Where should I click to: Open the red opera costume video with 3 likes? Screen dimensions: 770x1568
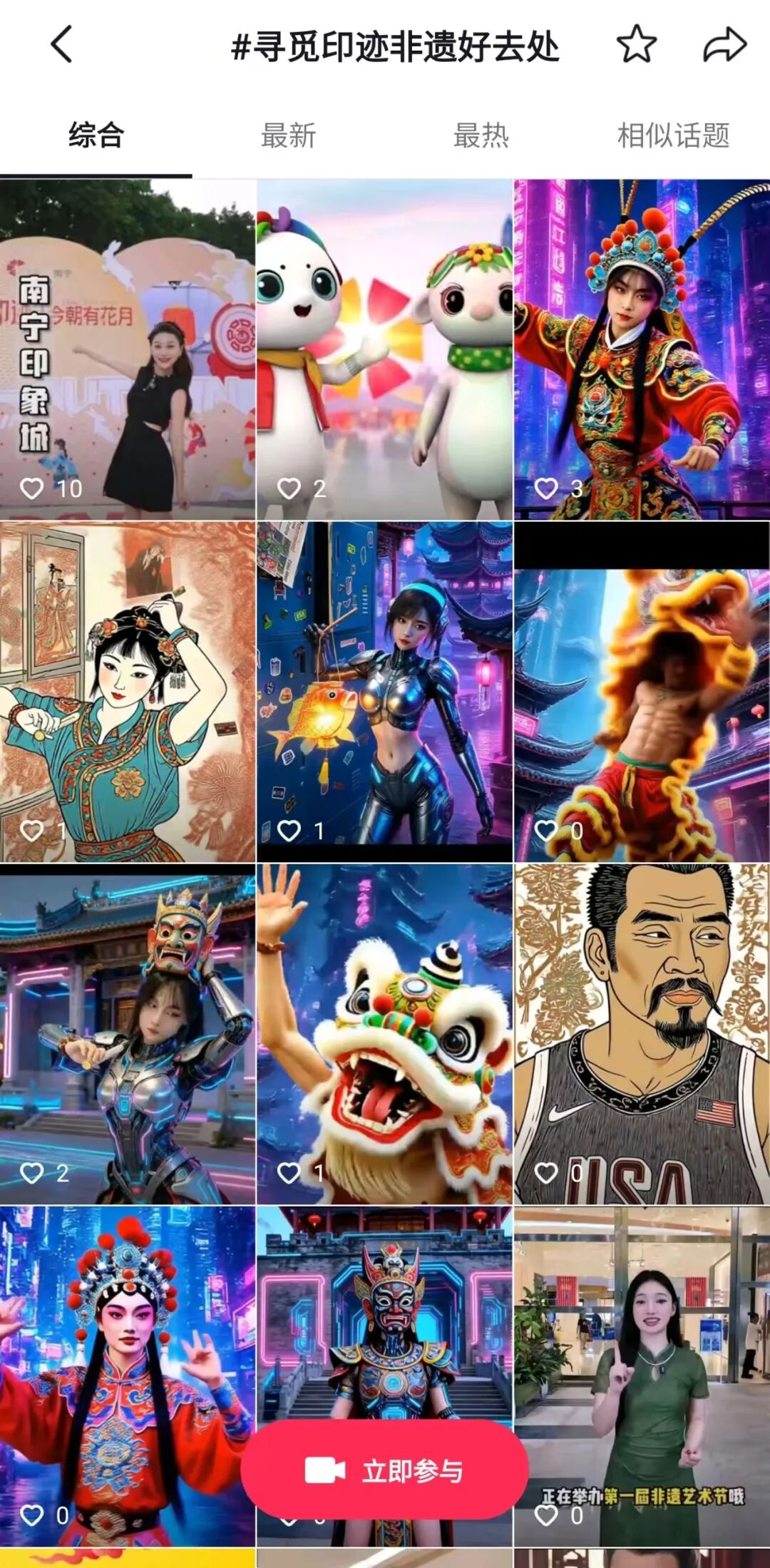[642, 349]
